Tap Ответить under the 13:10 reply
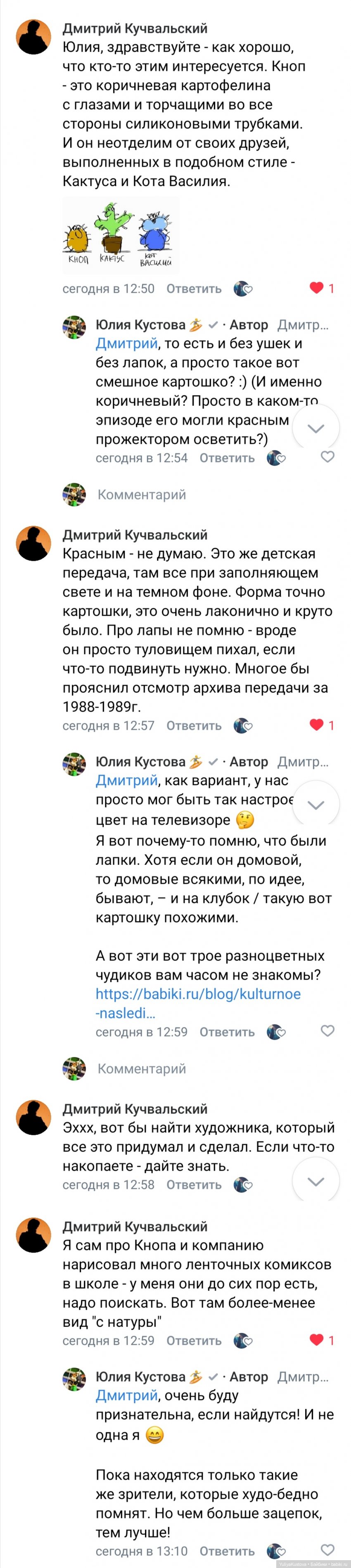 pos(227,1551)
